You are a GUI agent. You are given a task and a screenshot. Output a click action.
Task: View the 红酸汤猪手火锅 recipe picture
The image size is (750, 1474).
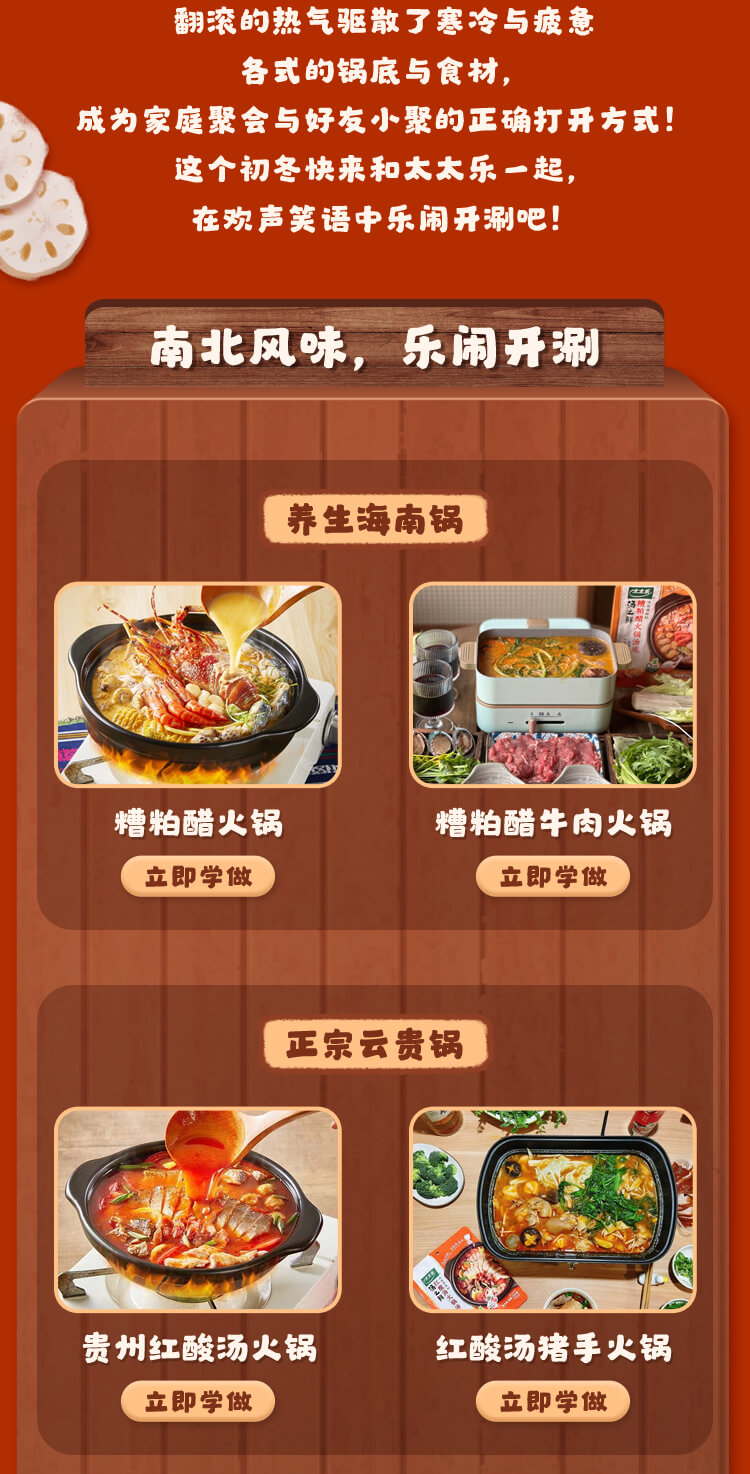[553, 1210]
